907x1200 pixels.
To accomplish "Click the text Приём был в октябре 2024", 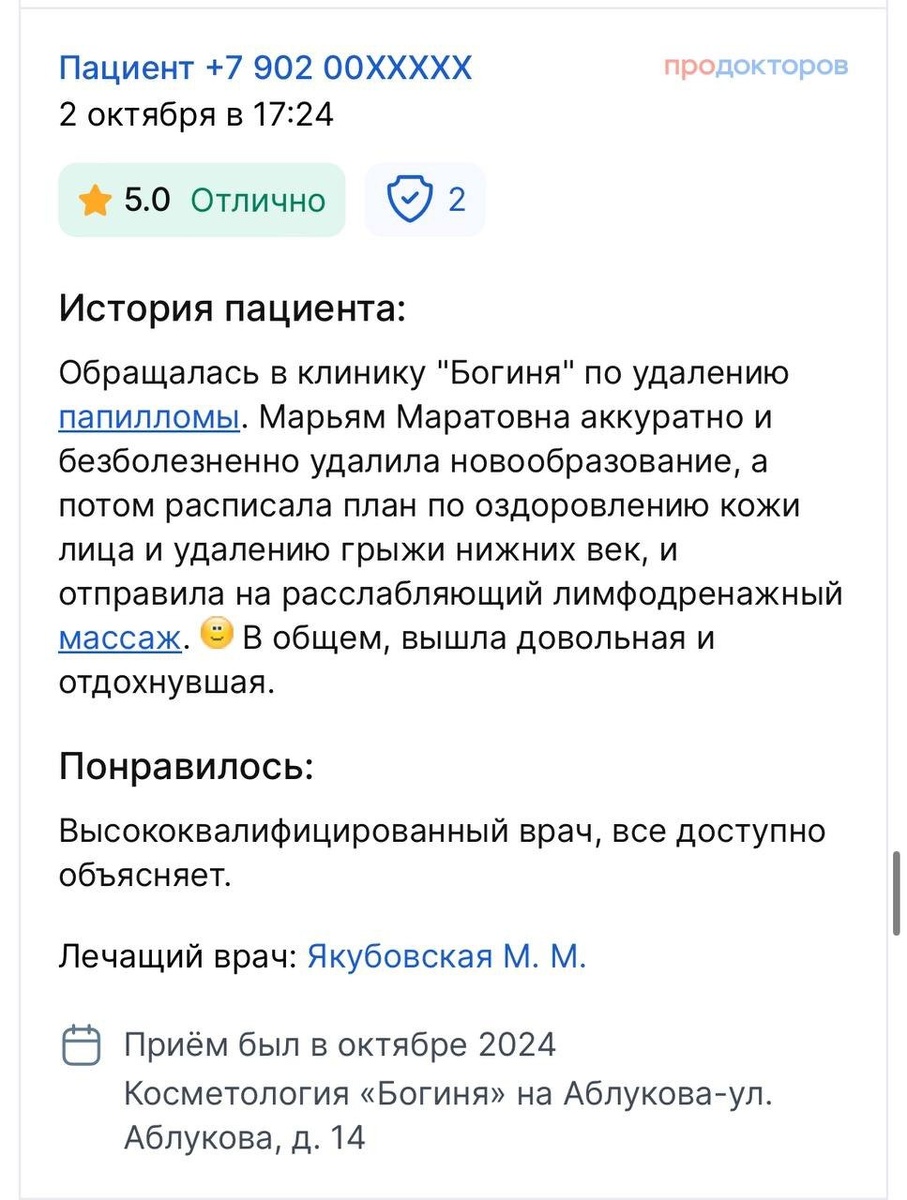I will (340, 1043).
